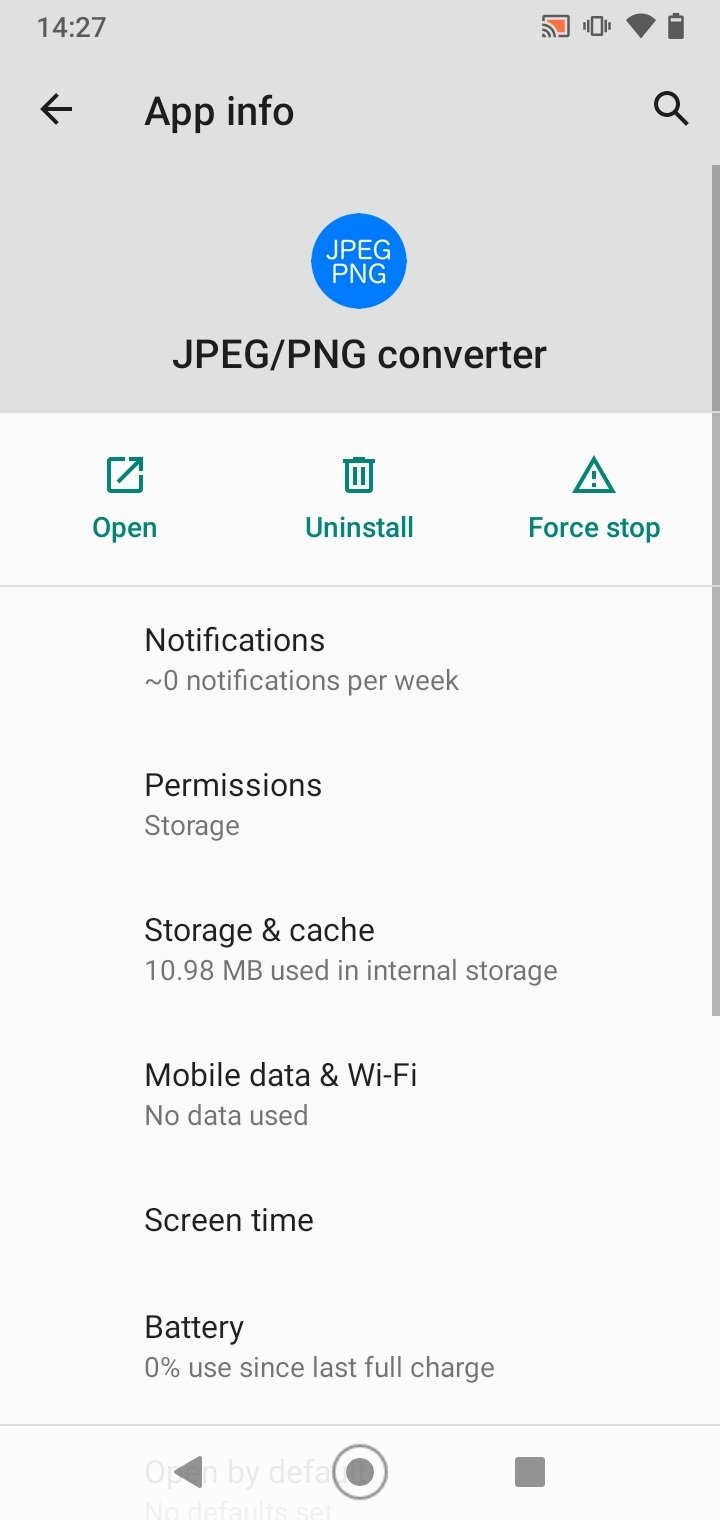The height and width of the screenshot is (1520, 720).
Task: Open Mobile data & Wi-Fi usage
Action: 360,1094
